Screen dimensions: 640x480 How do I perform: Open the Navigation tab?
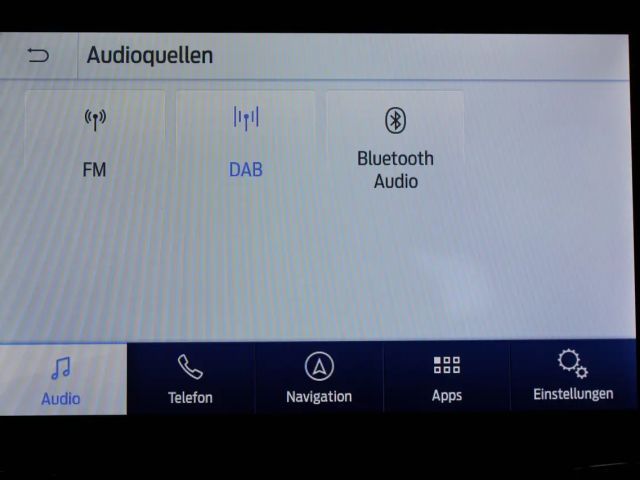tap(319, 380)
